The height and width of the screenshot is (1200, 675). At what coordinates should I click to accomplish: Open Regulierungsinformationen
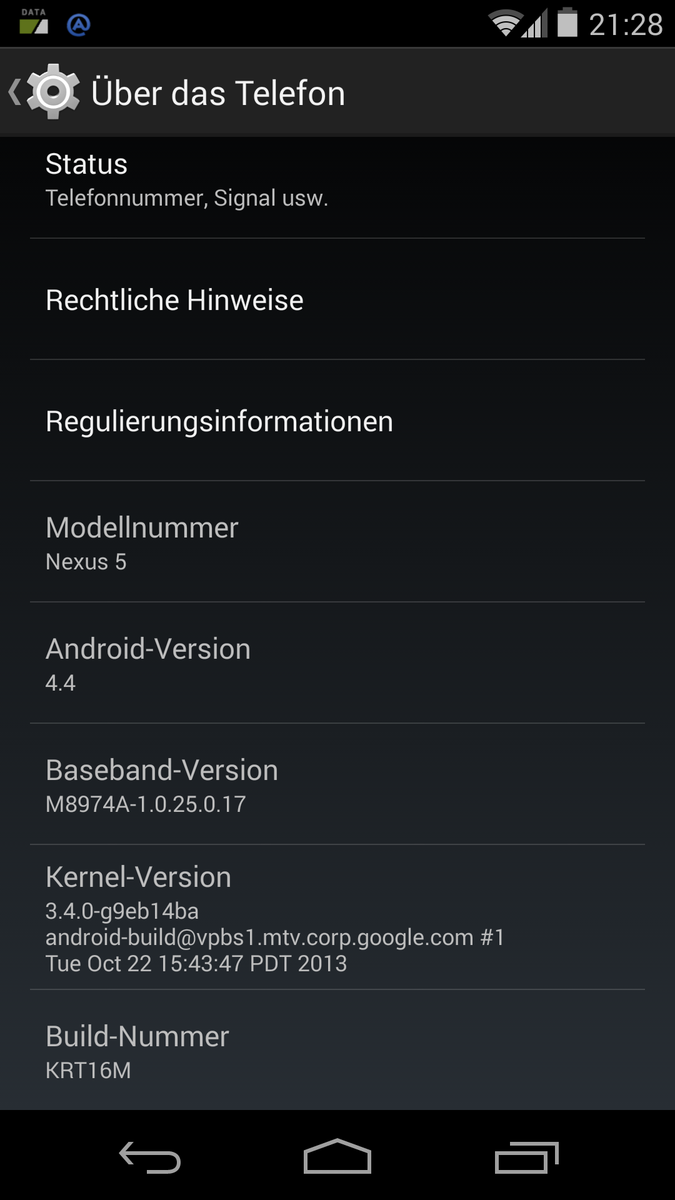click(x=337, y=421)
